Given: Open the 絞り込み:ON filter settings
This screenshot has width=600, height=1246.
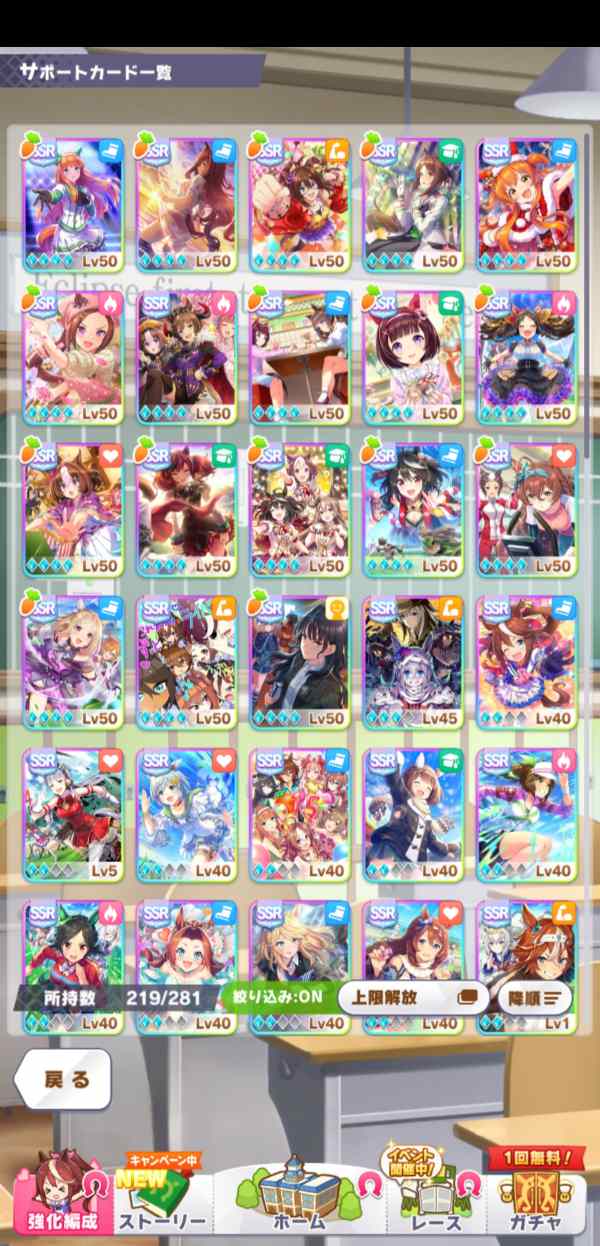Looking at the screenshot, I should [279, 998].
